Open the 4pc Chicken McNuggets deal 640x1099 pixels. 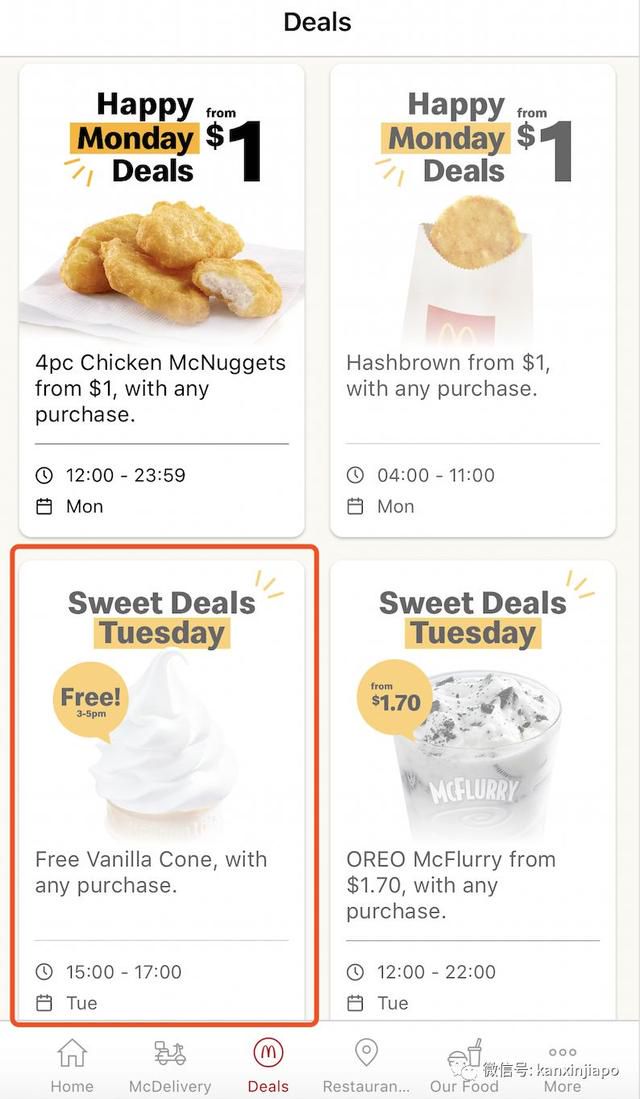162,300
